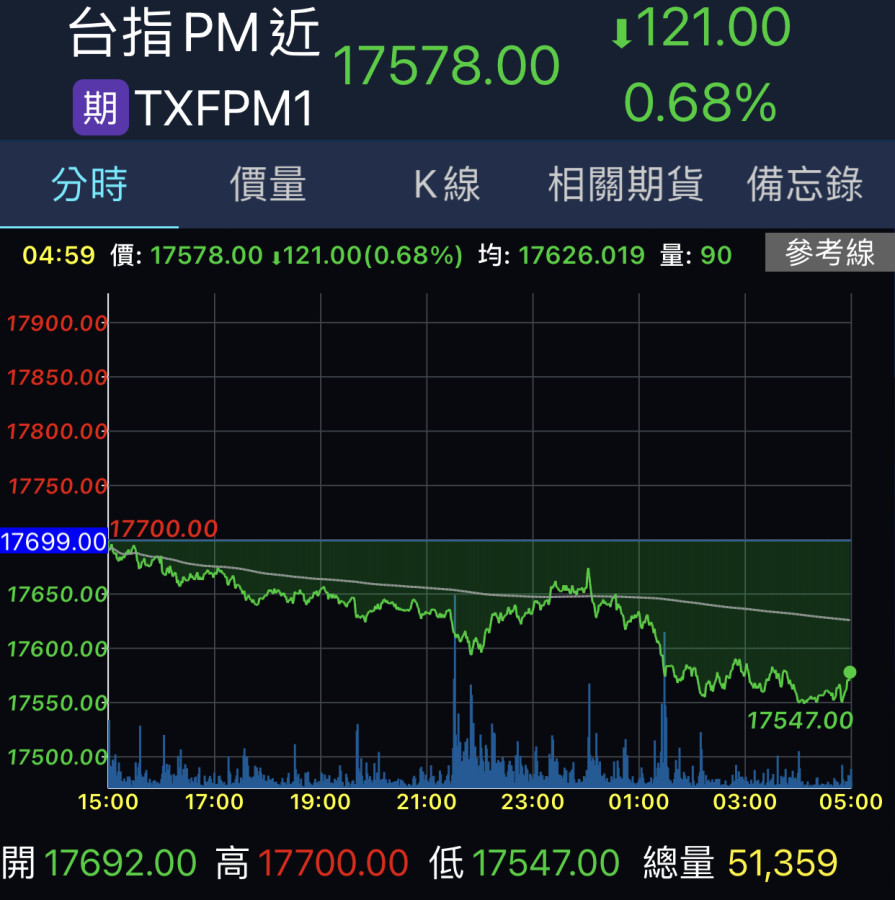View the 相關期貨 tab
The height and width of the screenshot is (900, 895).
tap(626, 185)
